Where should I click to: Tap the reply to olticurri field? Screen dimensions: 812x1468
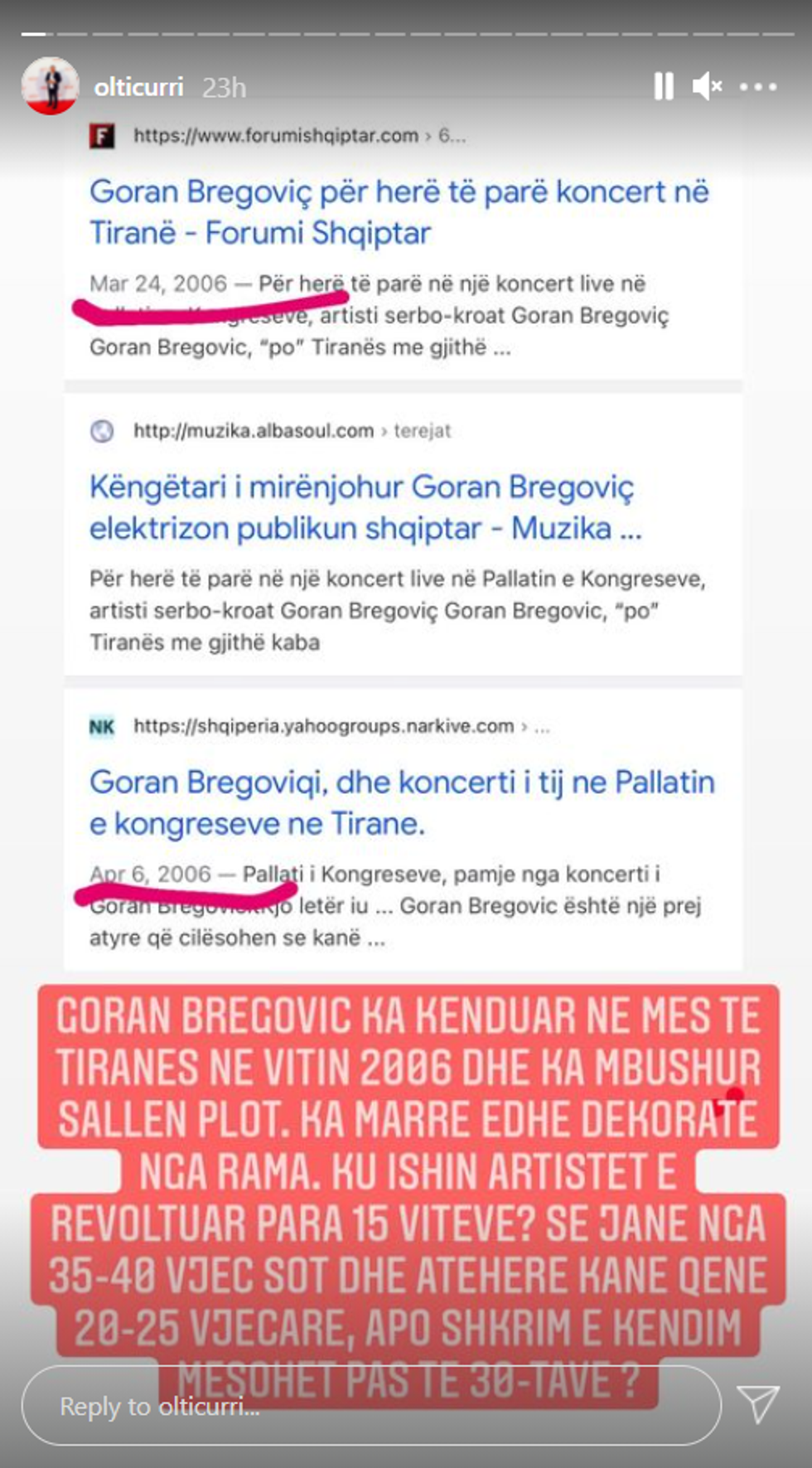[370, 1406]
